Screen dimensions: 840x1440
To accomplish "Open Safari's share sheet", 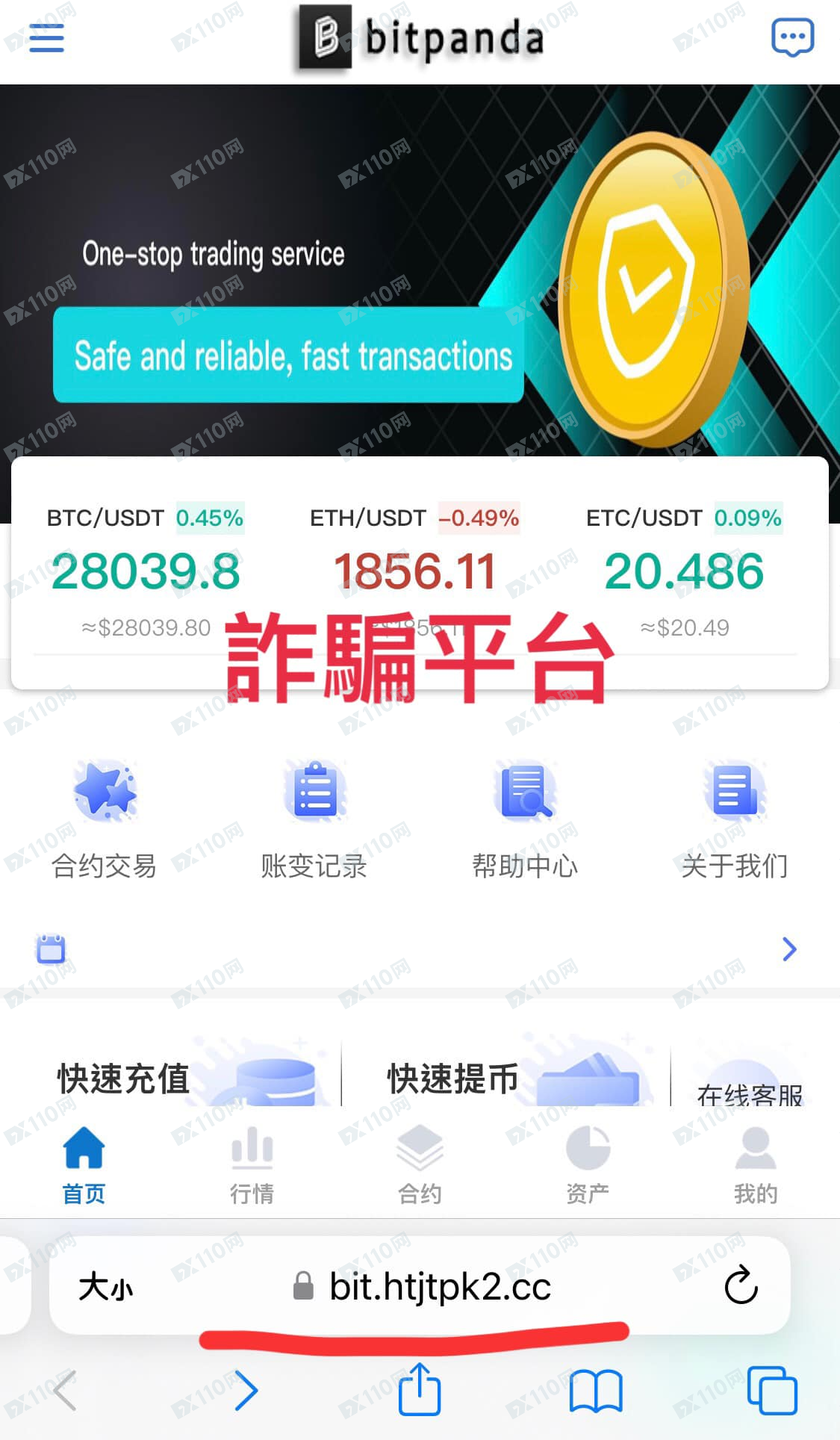I will pyautogui.click(x=420, y=1390).
